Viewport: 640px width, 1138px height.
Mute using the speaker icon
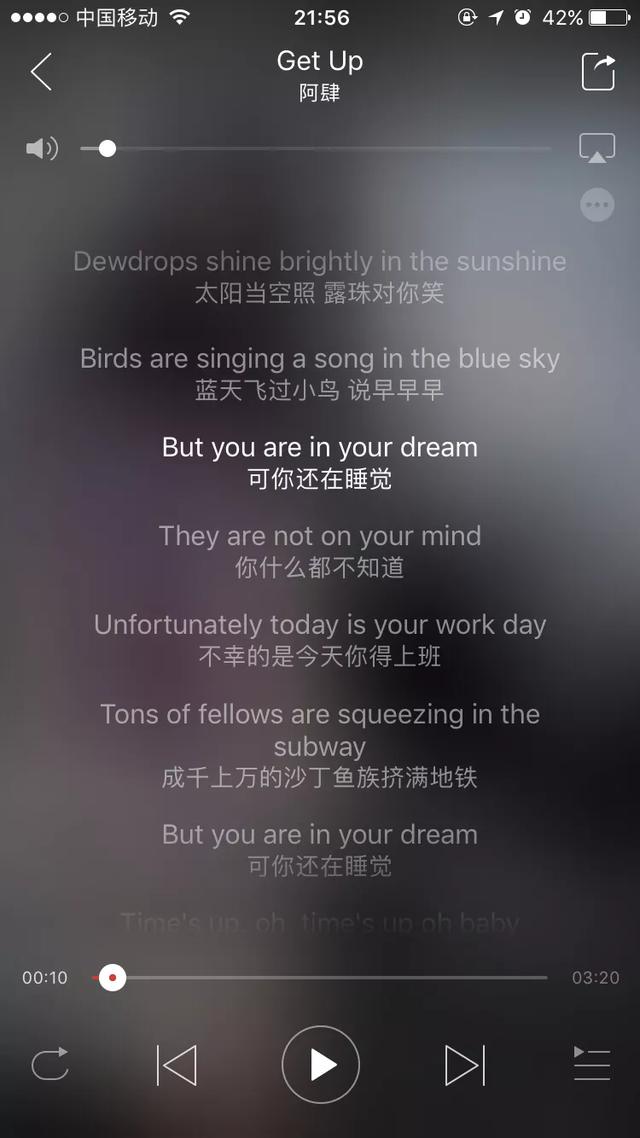(x=42, y=149)
